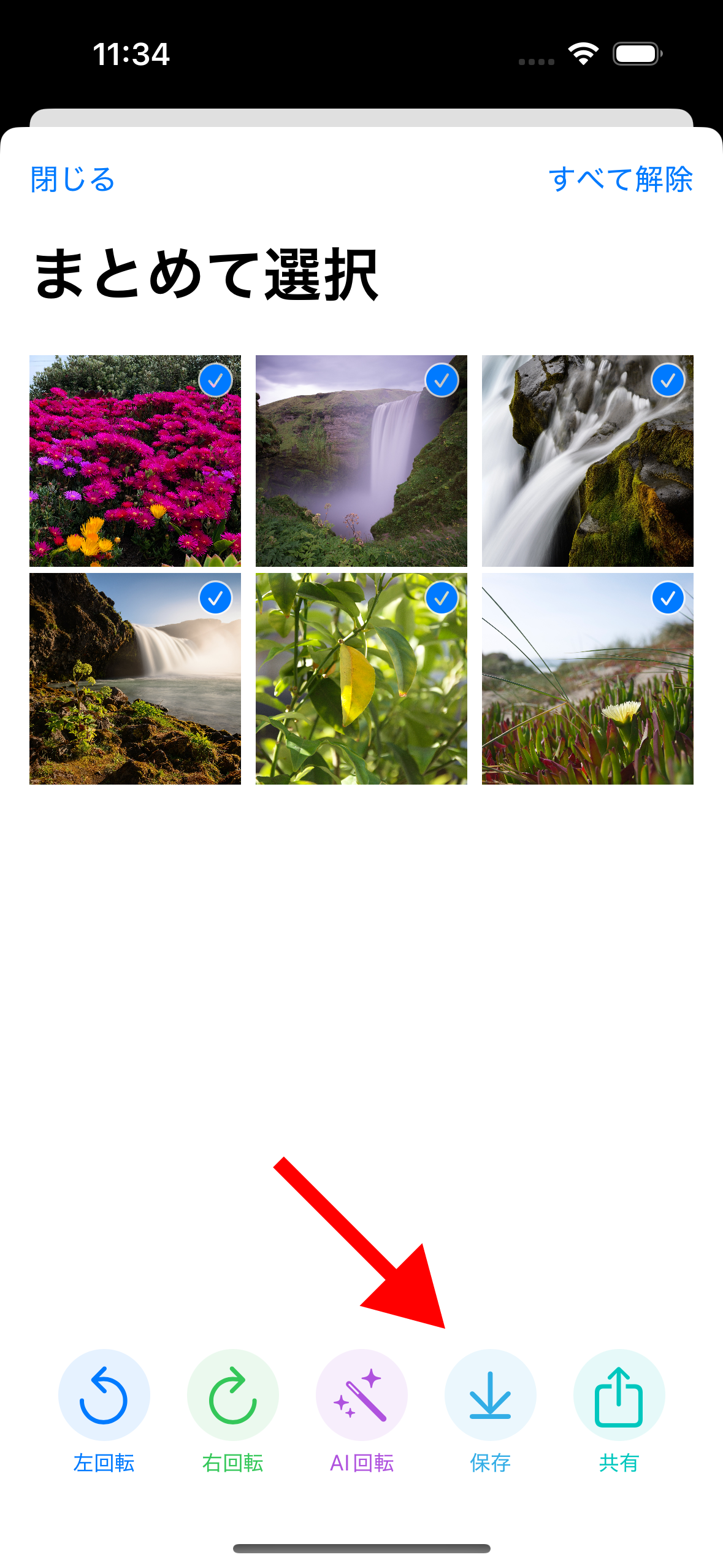Apply AI回転 to selected photos
This screenshot has height=1568, width=723.
[361, 1394]
